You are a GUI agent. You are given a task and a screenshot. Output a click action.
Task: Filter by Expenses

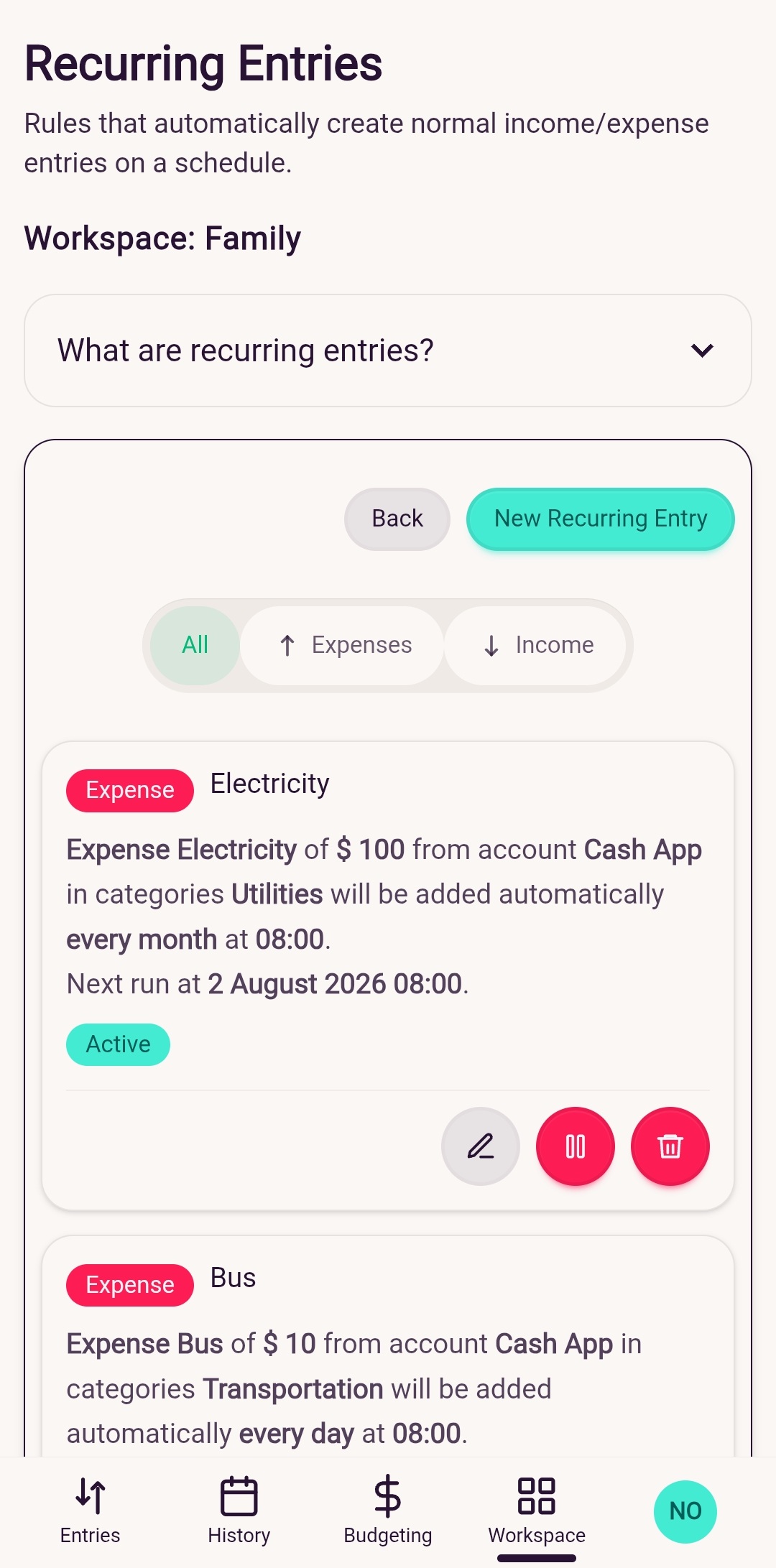click(342, 645)
